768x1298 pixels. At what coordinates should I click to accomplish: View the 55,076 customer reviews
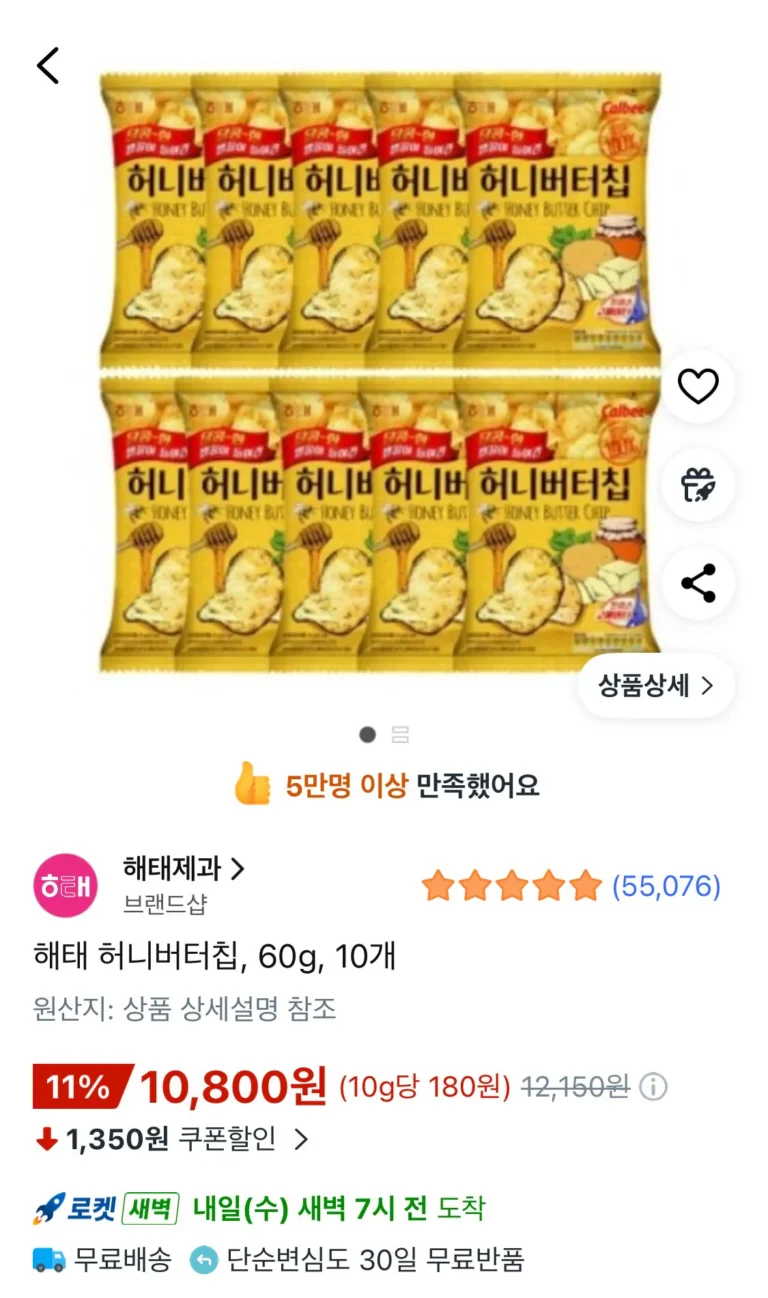pyautogui.click(x=665, y=886)
